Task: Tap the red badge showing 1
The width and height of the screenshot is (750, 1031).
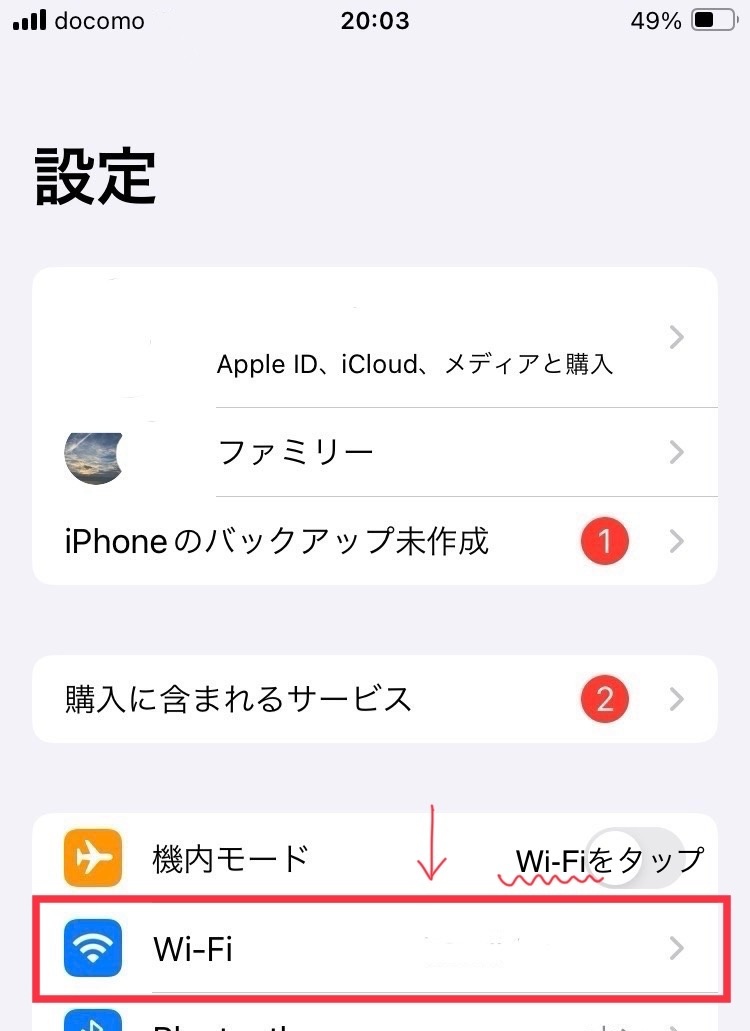Action: pyautogui.click(x=605, y=541)
